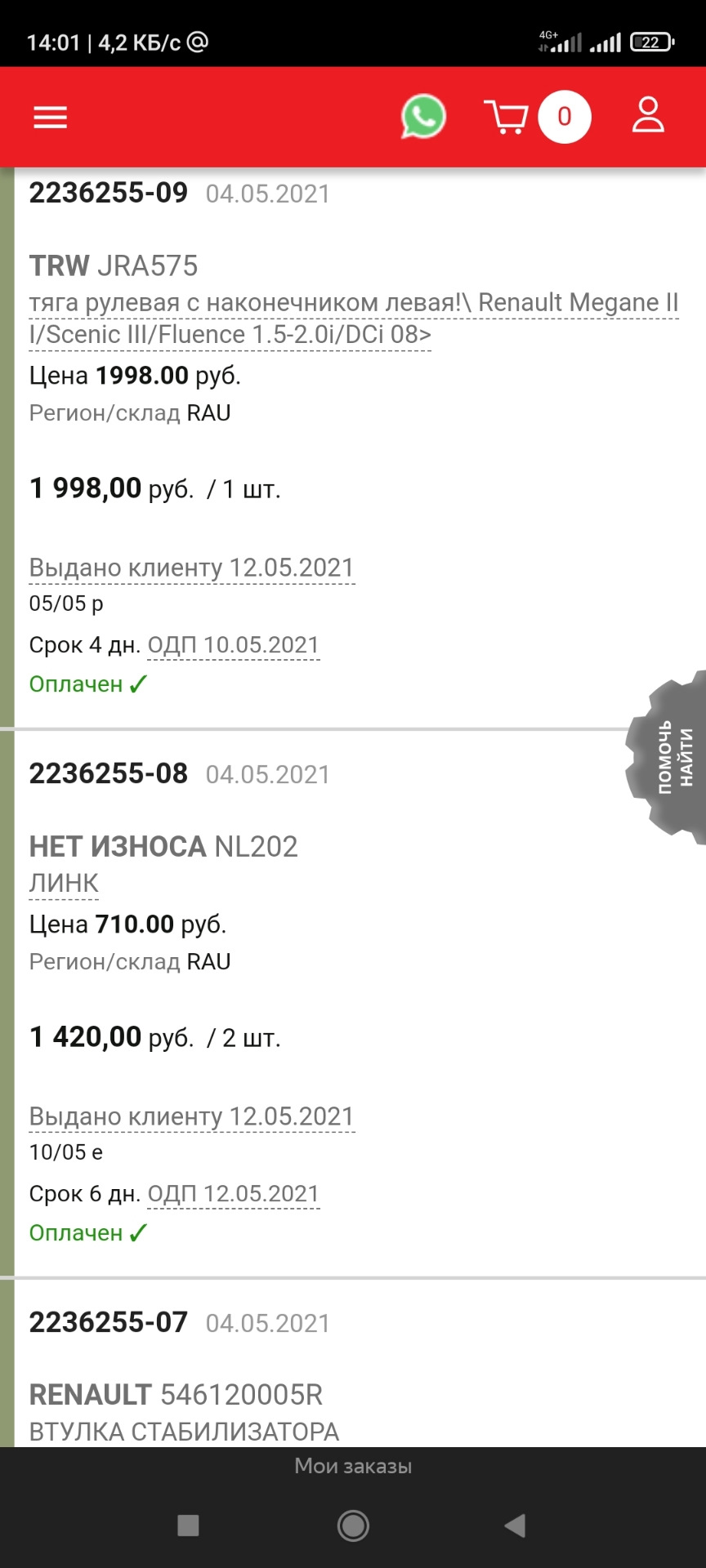Open the 'ЛИНК' part description link
The height and width of the screenshot is (1568, 706).
(x=64, y=883)
